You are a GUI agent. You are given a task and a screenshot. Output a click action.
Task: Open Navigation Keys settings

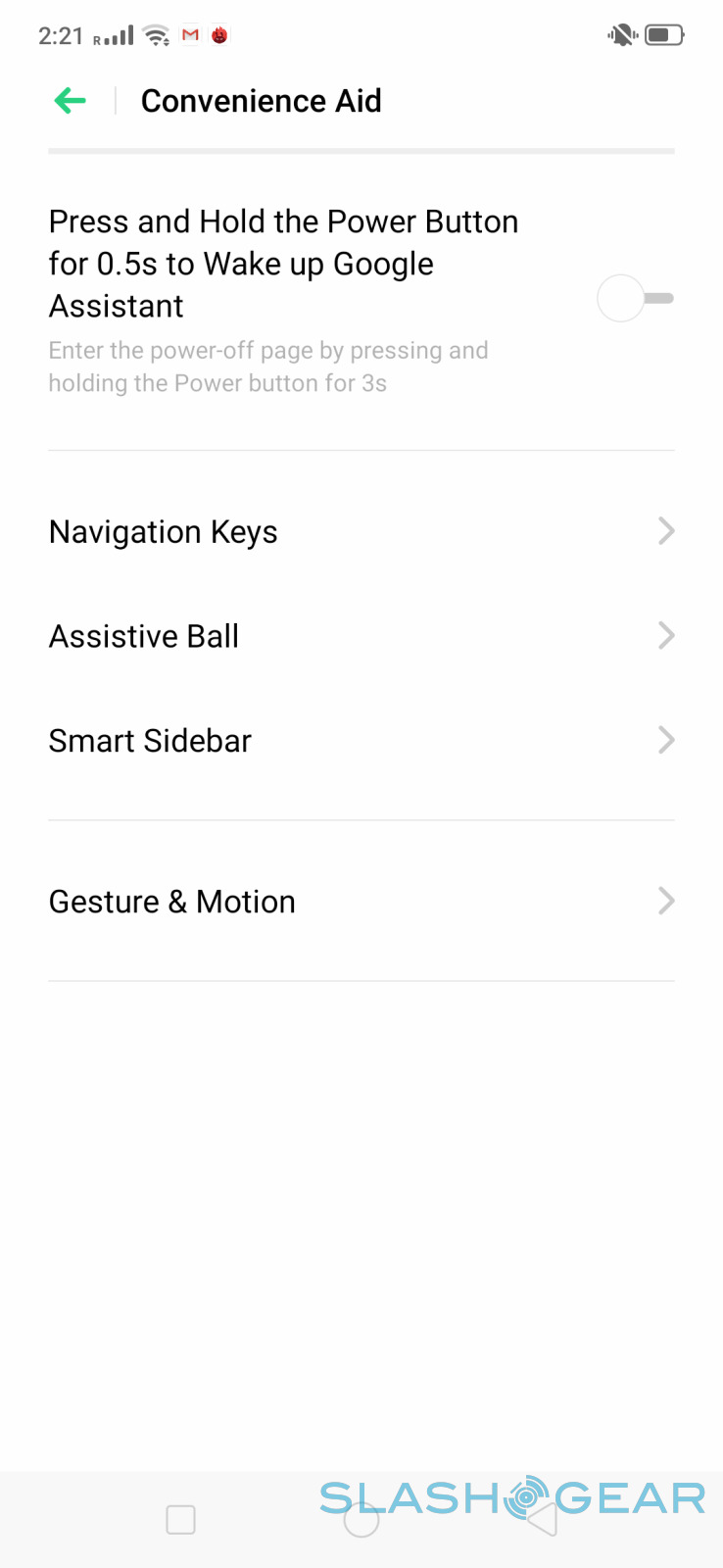(361, 532)
